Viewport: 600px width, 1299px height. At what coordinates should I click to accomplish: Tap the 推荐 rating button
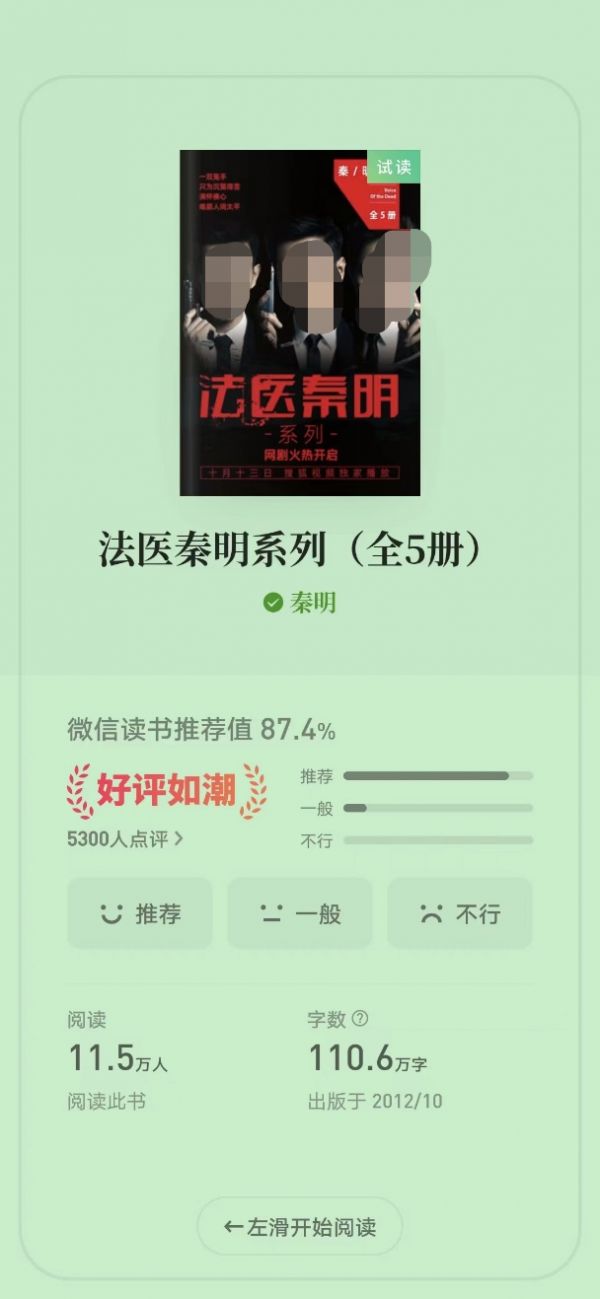[140, 913]
